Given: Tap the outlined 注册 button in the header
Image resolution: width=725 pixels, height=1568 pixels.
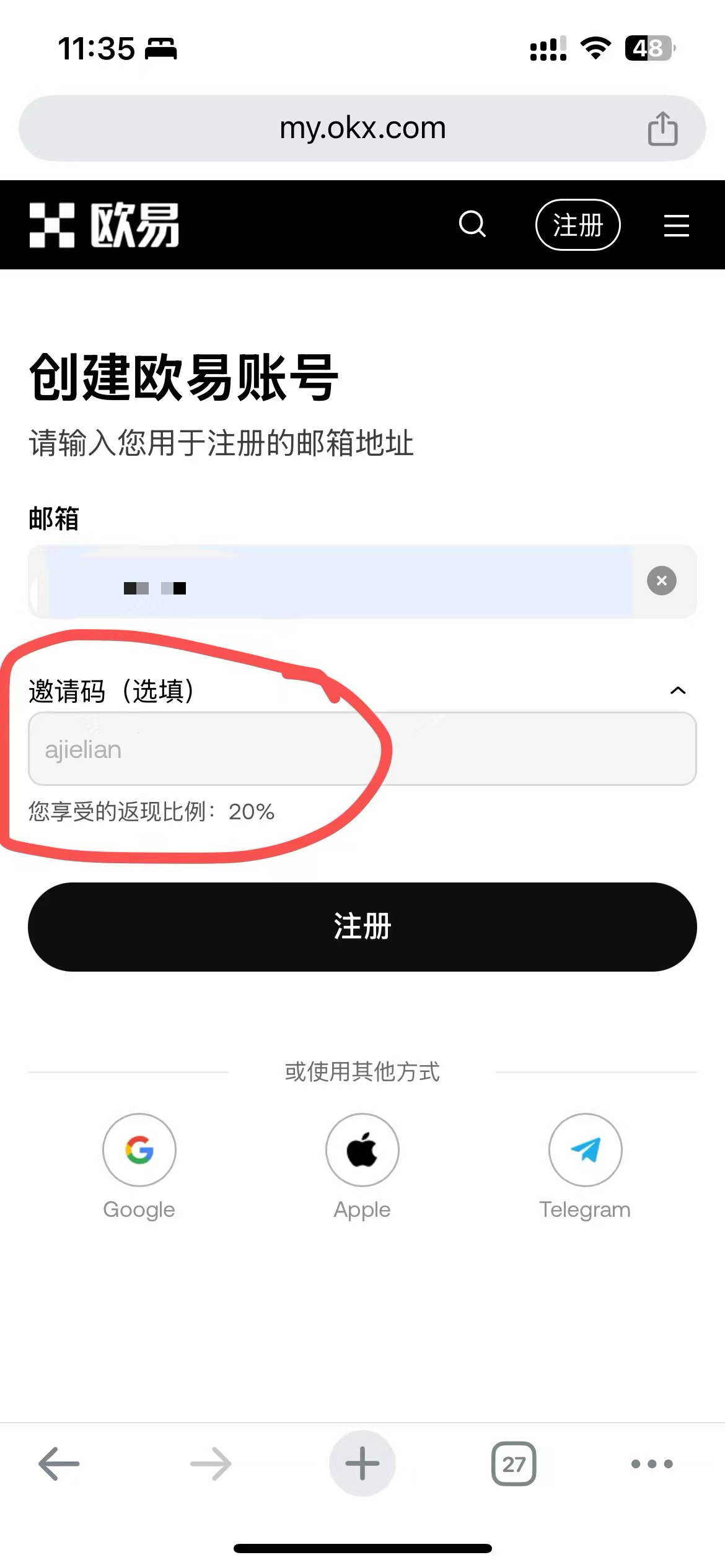Looking at the screenshot, I should click(x=578, y=225).
